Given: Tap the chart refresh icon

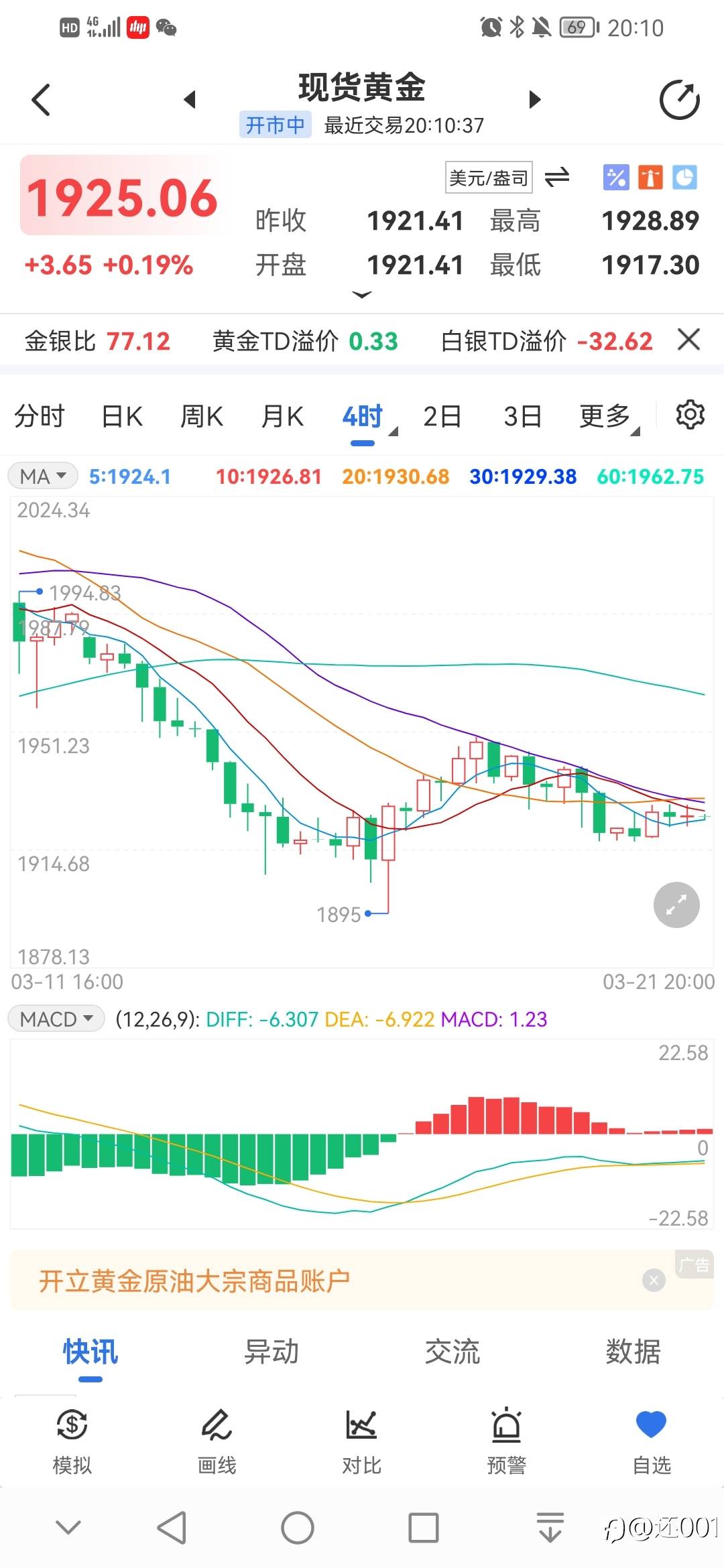Looking at the screenshot, I should [x=679, y=98].
